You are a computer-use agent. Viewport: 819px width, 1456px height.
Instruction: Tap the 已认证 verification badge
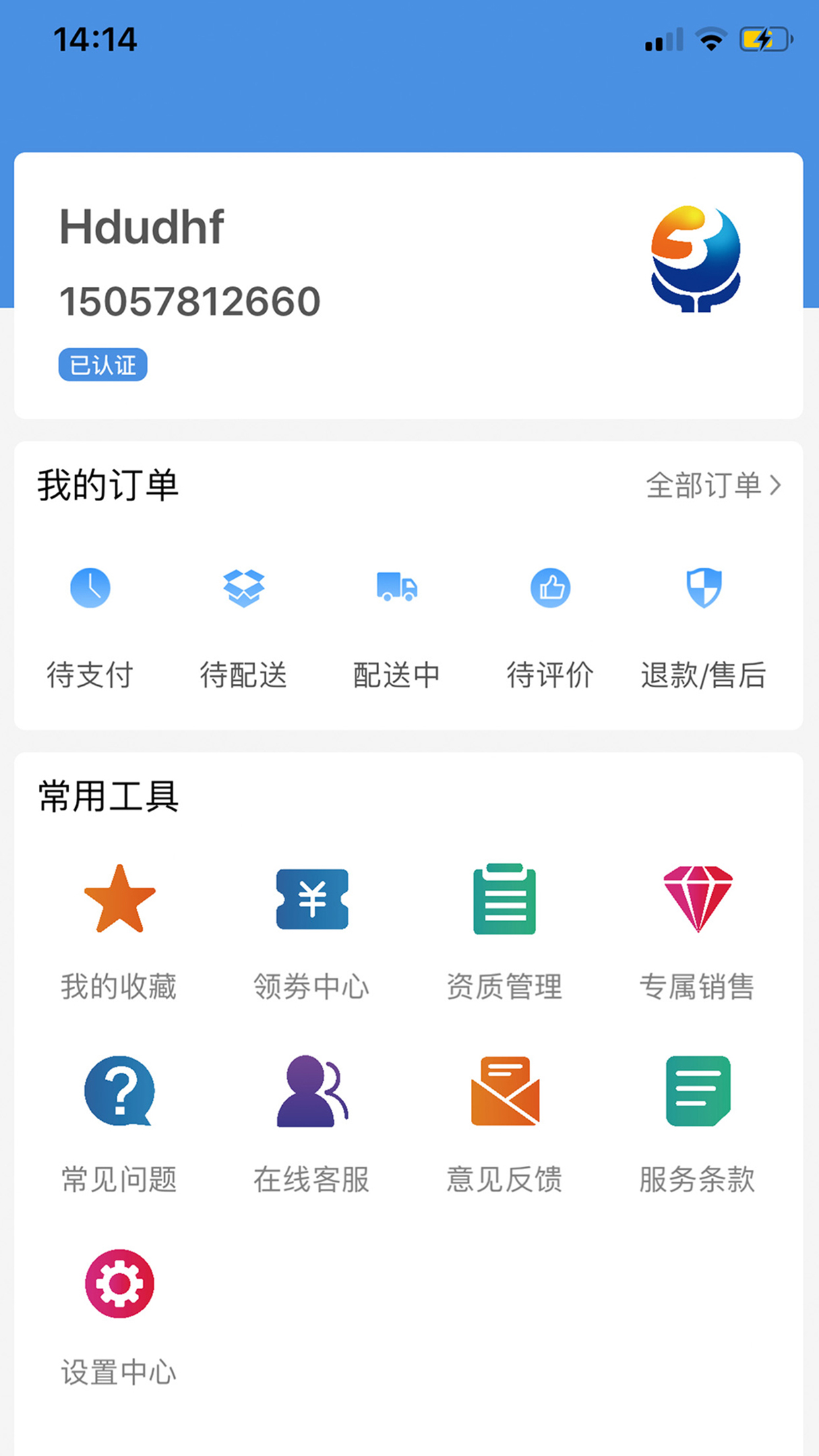click(x=102, y=364)
